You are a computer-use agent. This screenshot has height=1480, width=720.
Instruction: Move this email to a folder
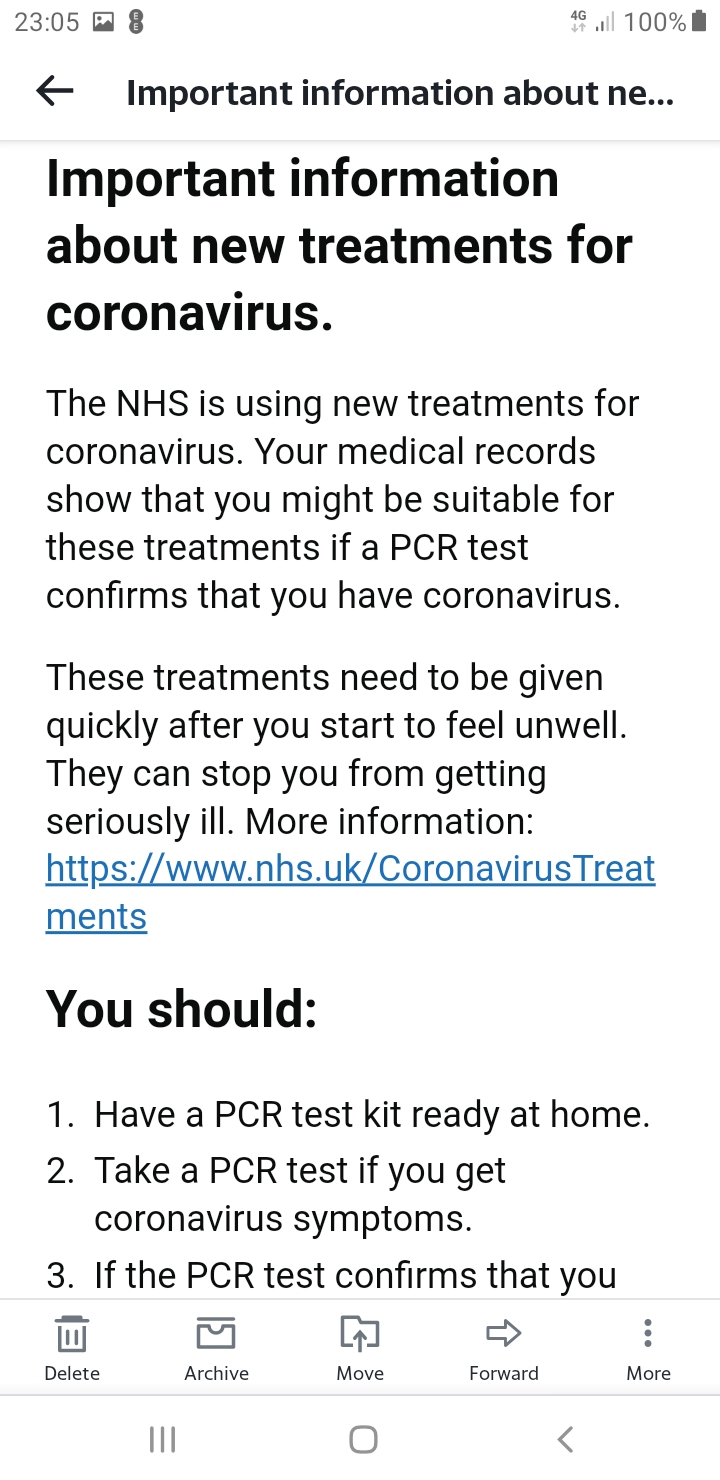click(x=360, y=1346)
